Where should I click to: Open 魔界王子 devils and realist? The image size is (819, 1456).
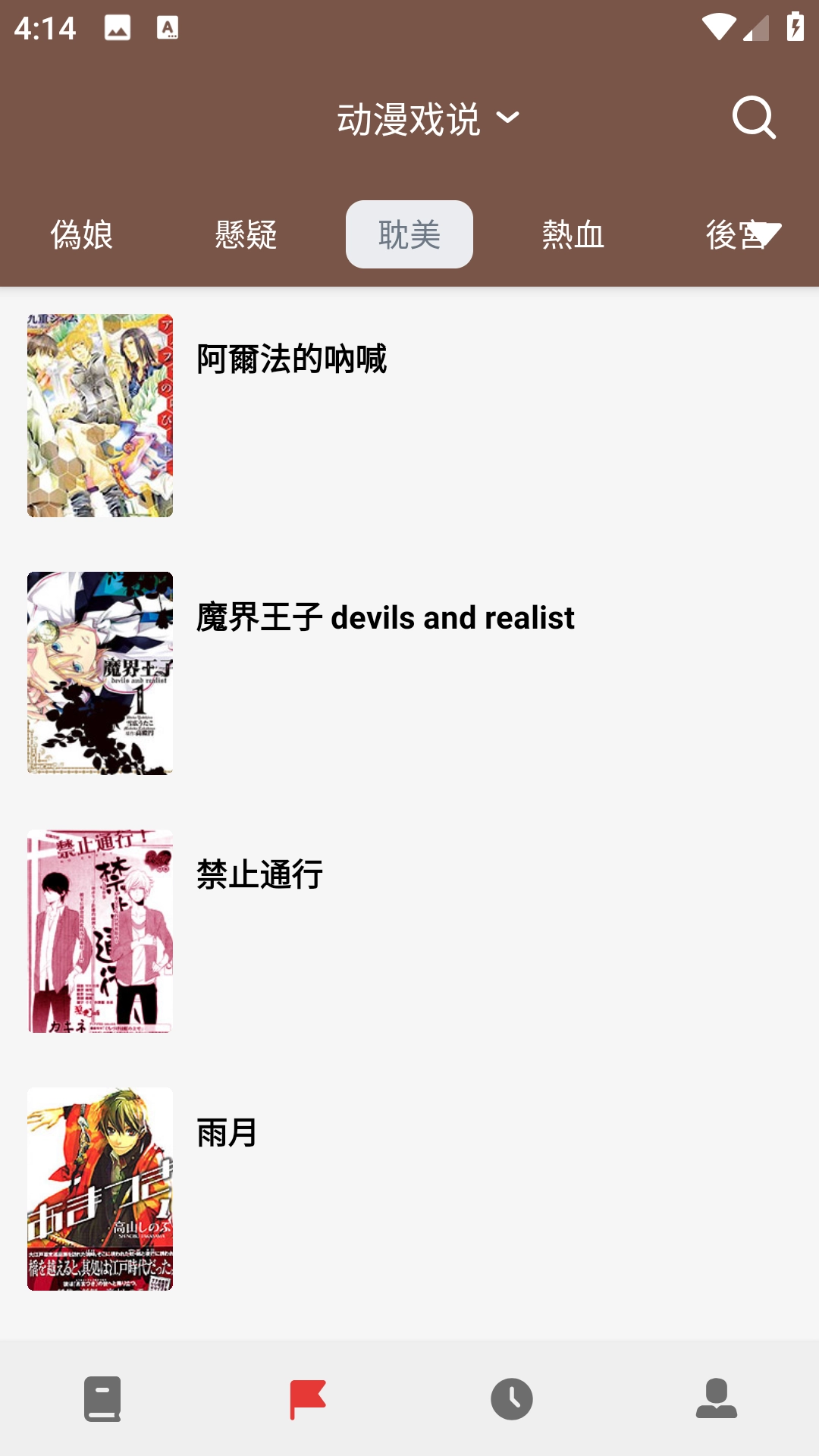[385, 617]
